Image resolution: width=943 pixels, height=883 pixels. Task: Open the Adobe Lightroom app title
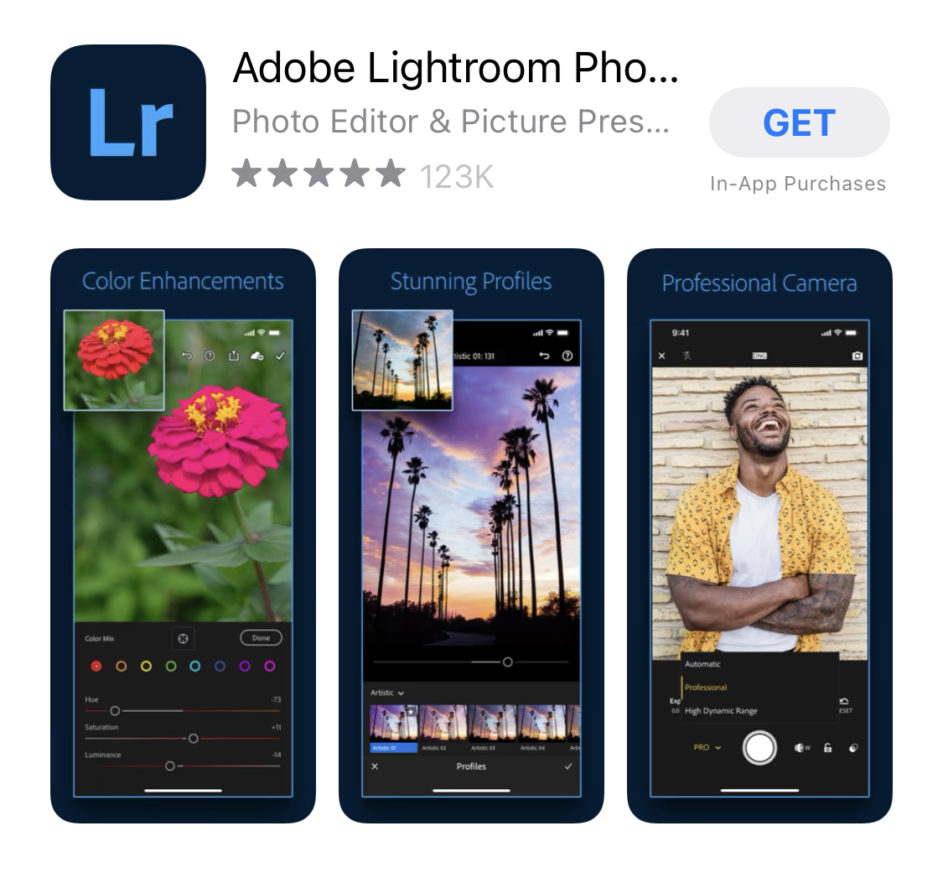click(455, 69)
